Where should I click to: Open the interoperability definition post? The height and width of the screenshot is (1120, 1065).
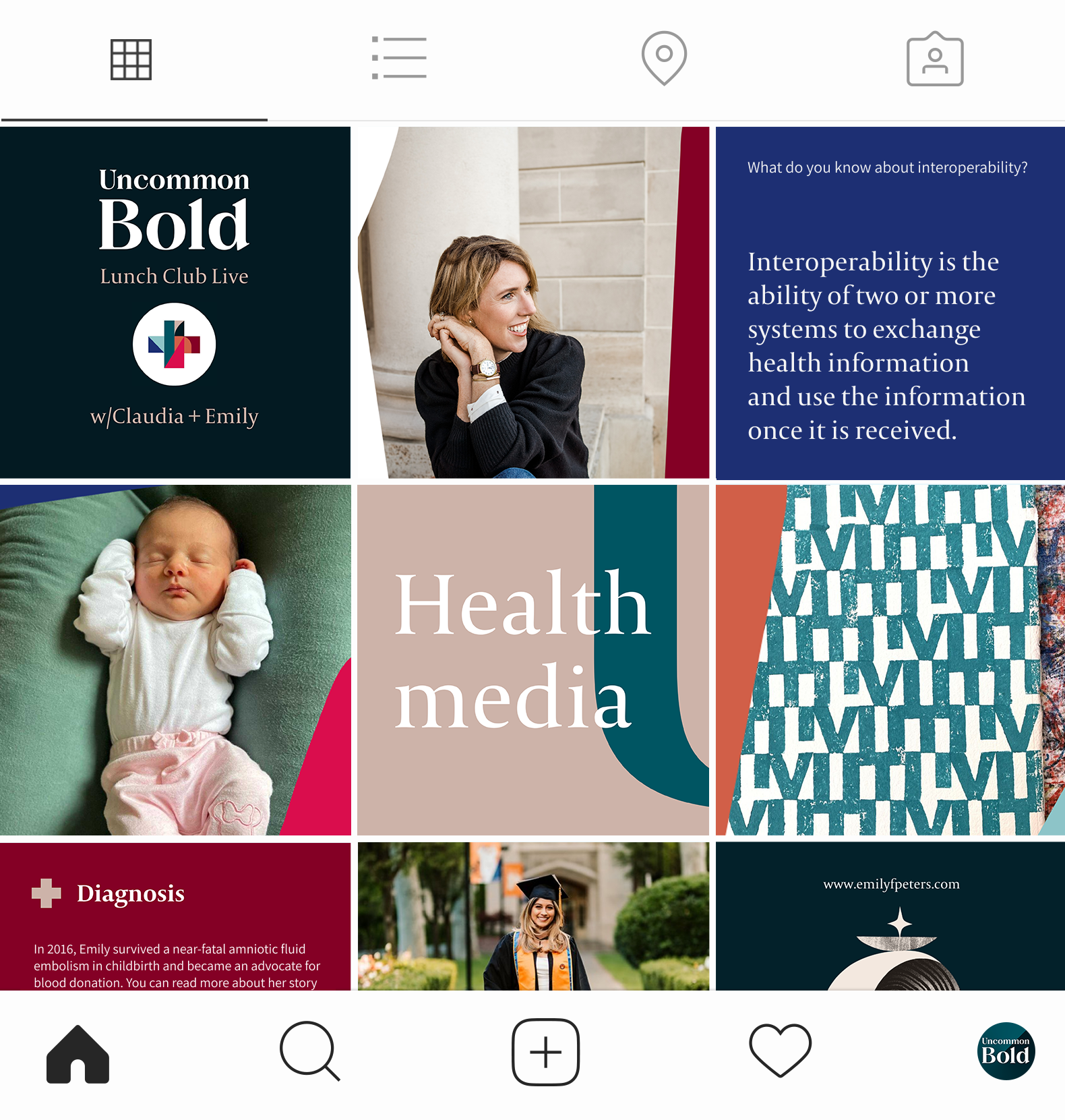click(890, 302)
